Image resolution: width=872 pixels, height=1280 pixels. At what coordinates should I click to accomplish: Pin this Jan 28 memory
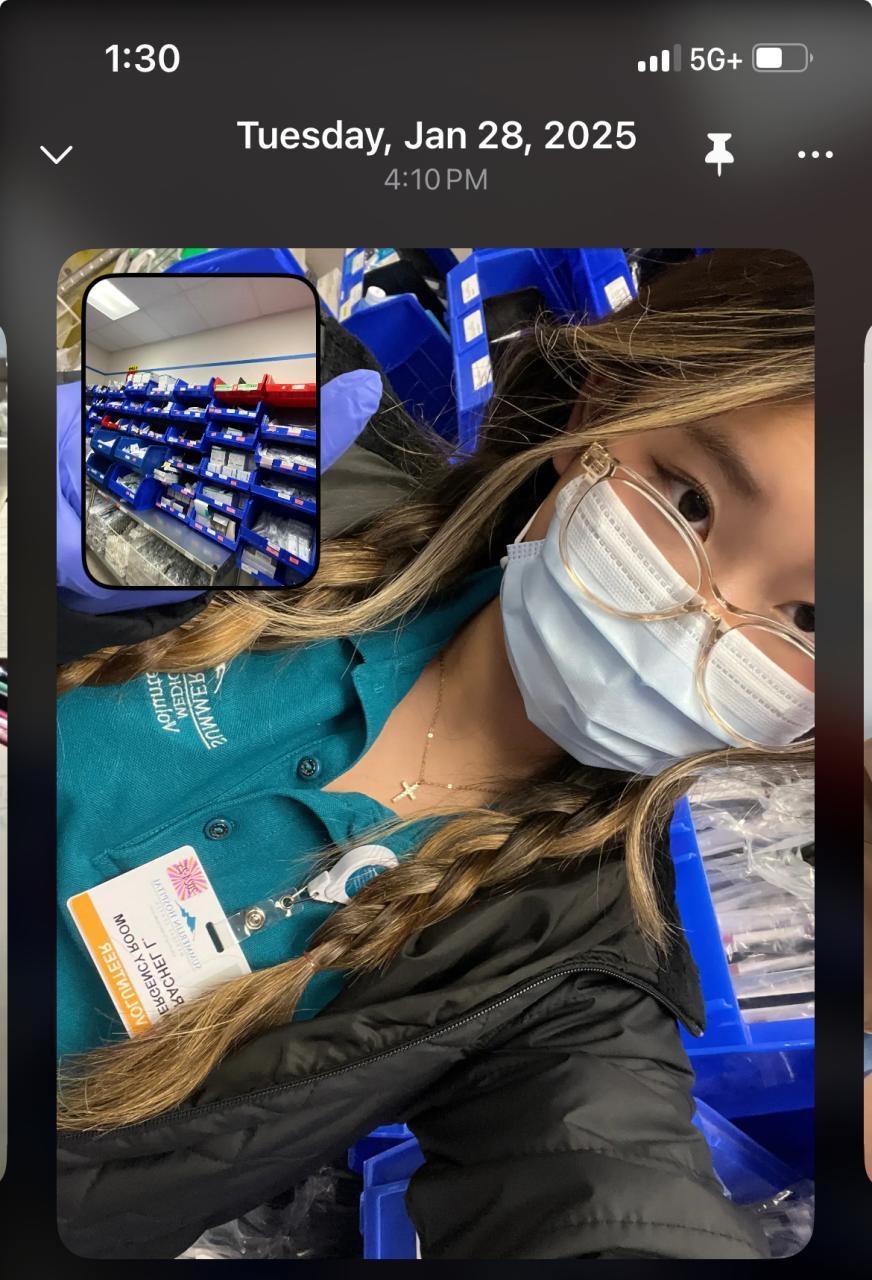click(718, 154)
